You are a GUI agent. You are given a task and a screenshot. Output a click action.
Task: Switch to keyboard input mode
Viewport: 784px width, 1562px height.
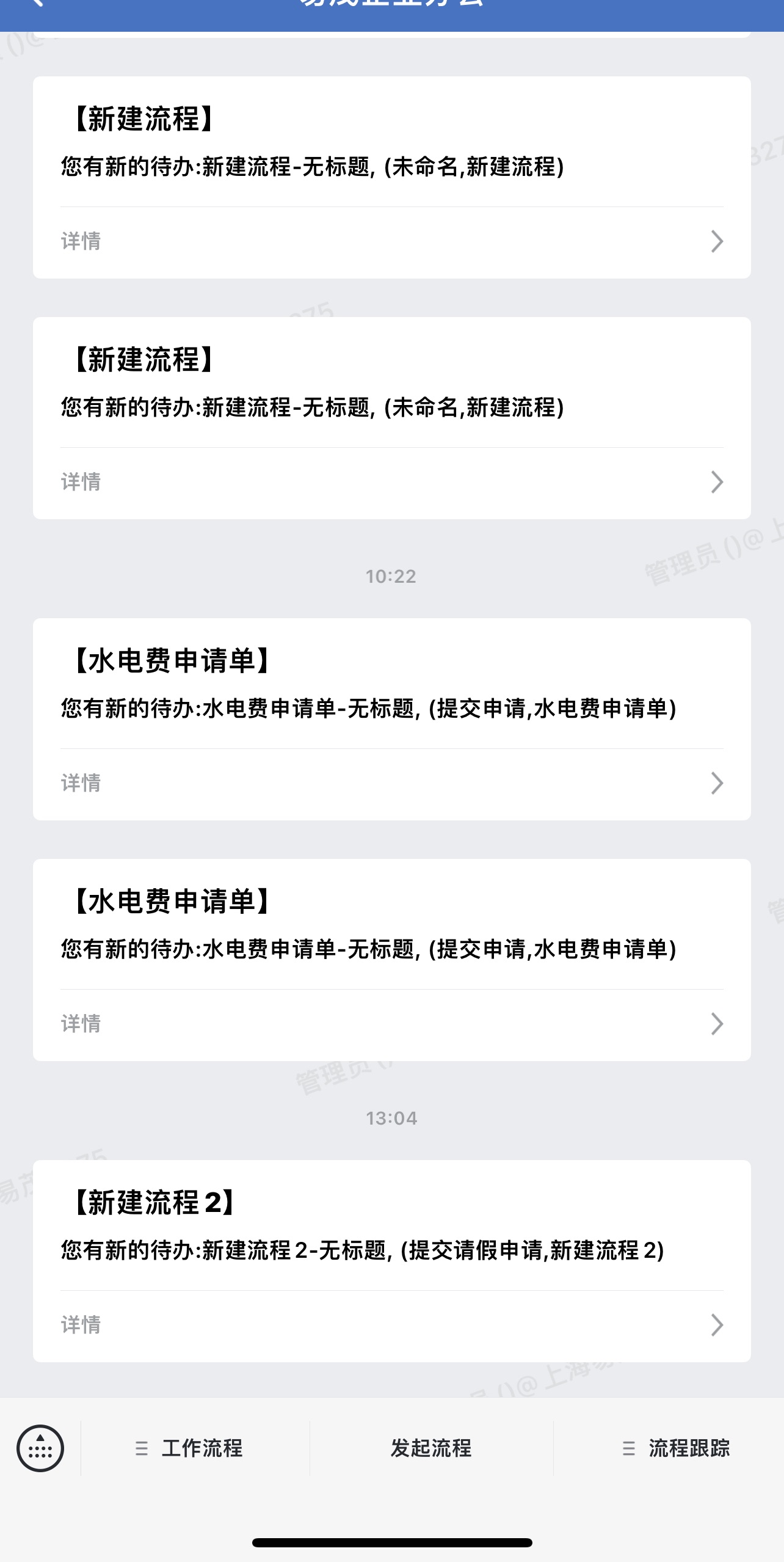tap(40, 1448)
